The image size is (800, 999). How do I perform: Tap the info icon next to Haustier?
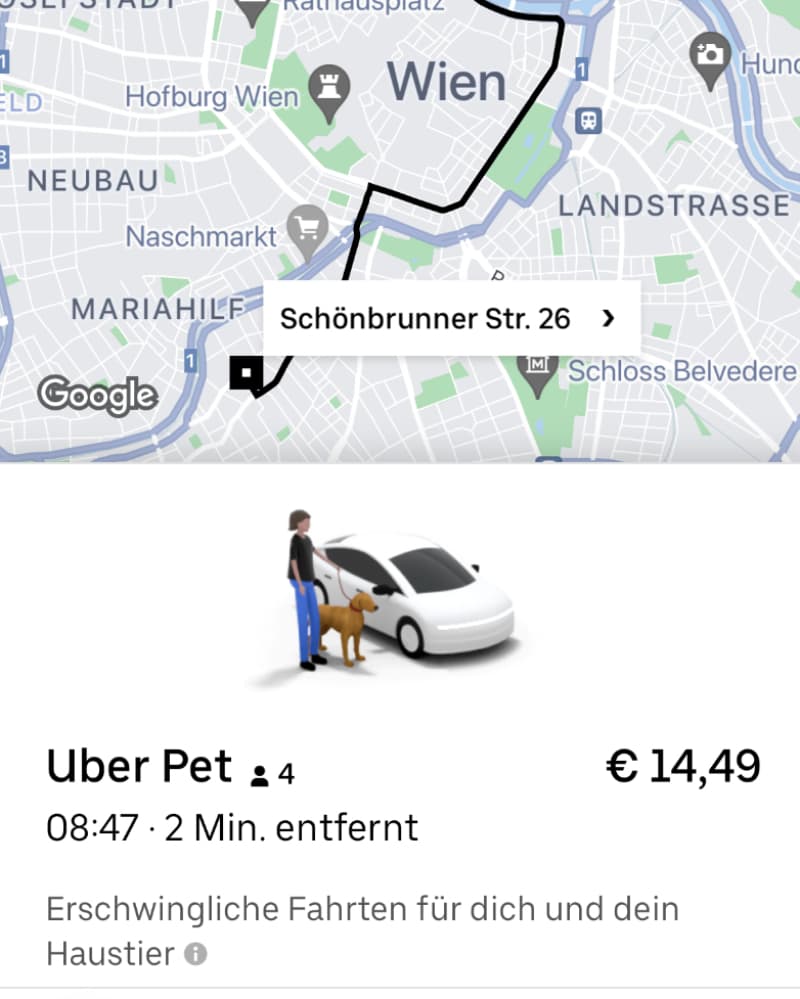[x=197, y=954]
